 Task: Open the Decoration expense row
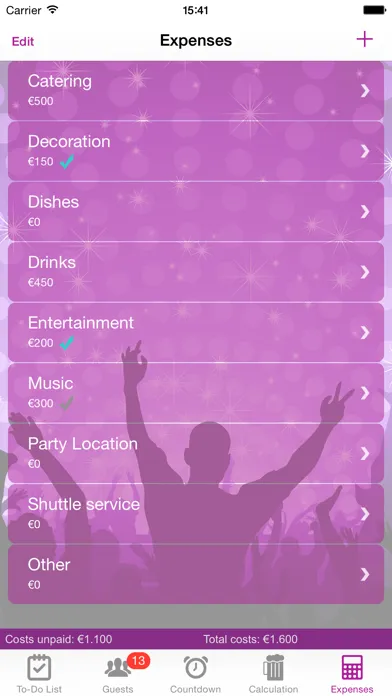196,151
